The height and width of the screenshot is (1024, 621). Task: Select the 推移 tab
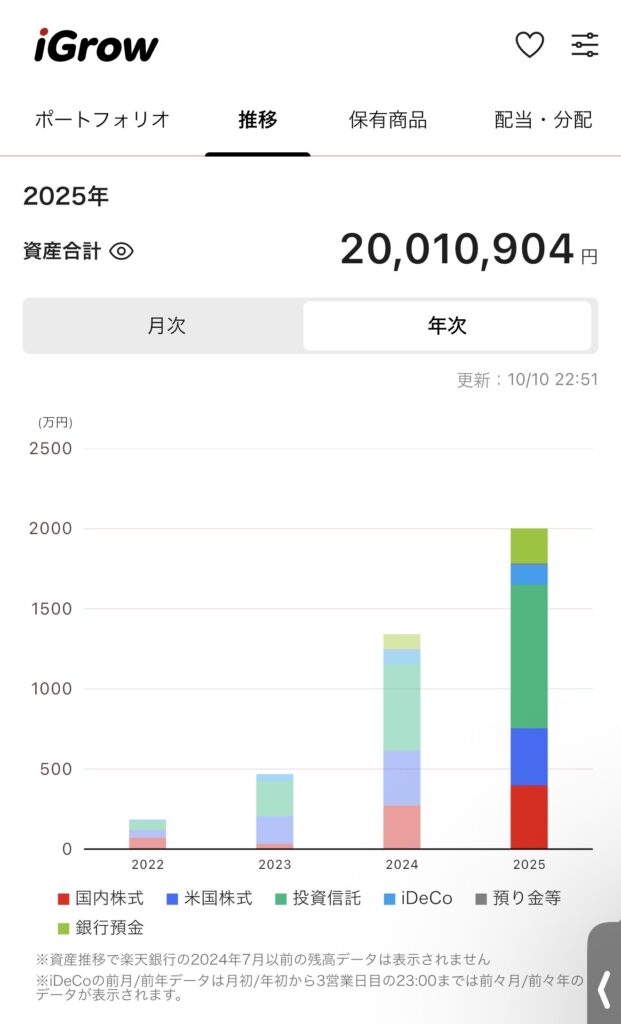(x=258, y=120)
